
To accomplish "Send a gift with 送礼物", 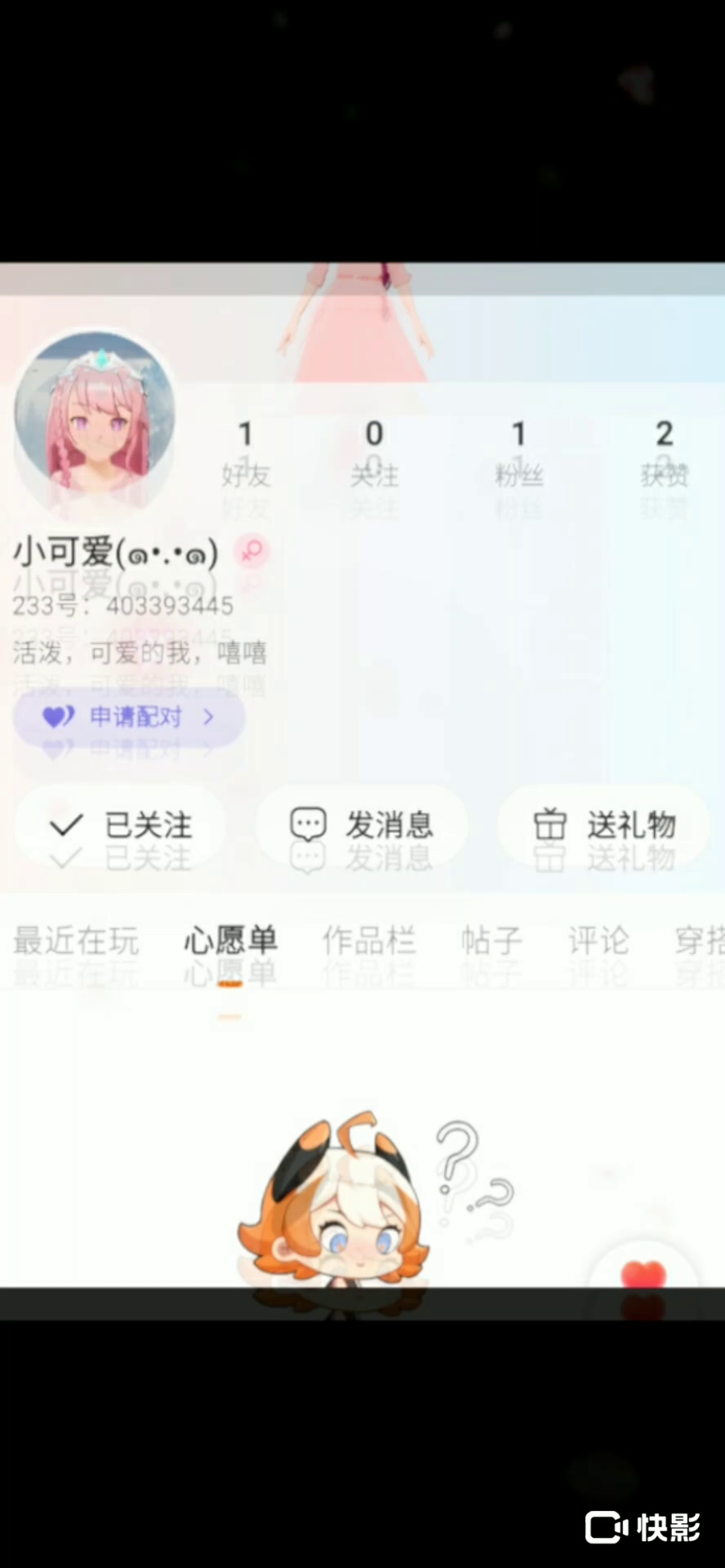I will tap(604, 825).
